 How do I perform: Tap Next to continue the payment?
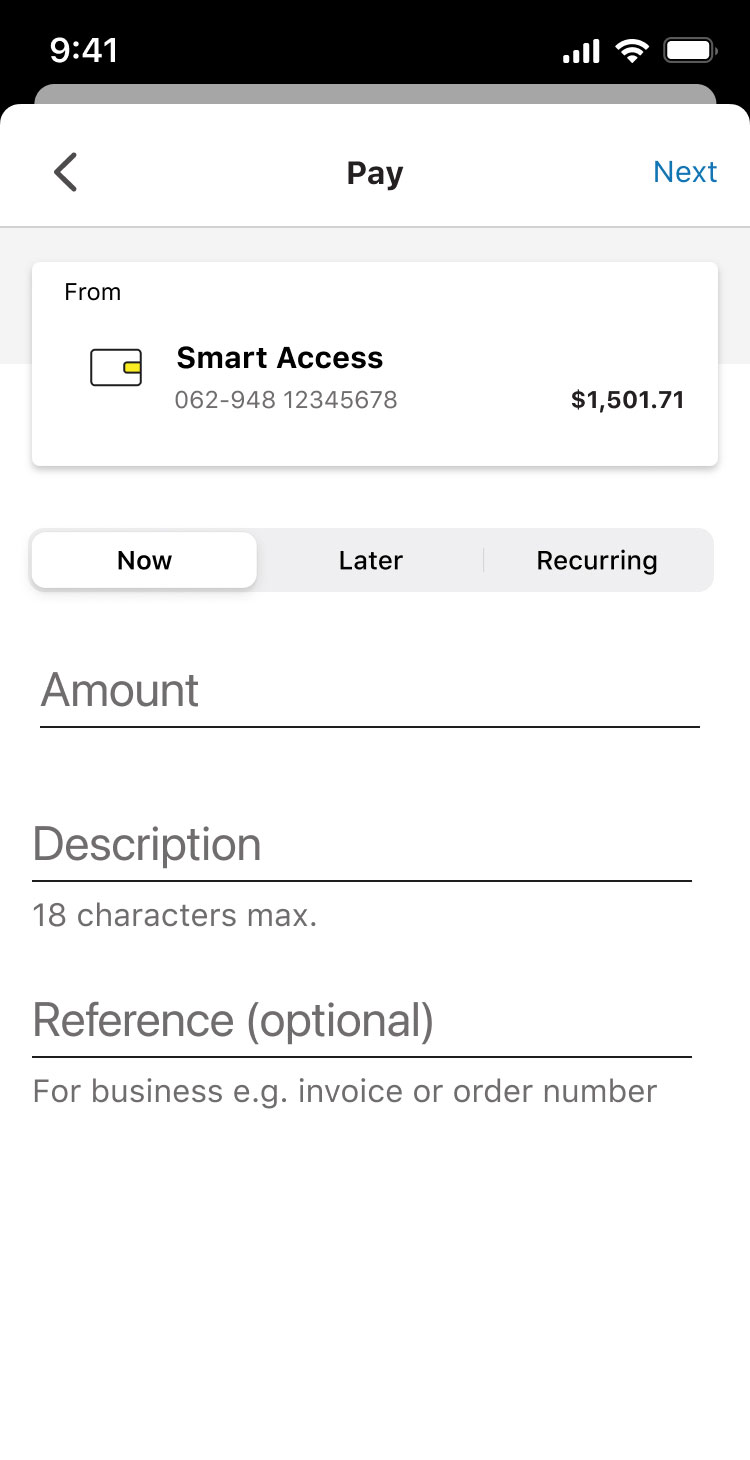click(686, 172)
